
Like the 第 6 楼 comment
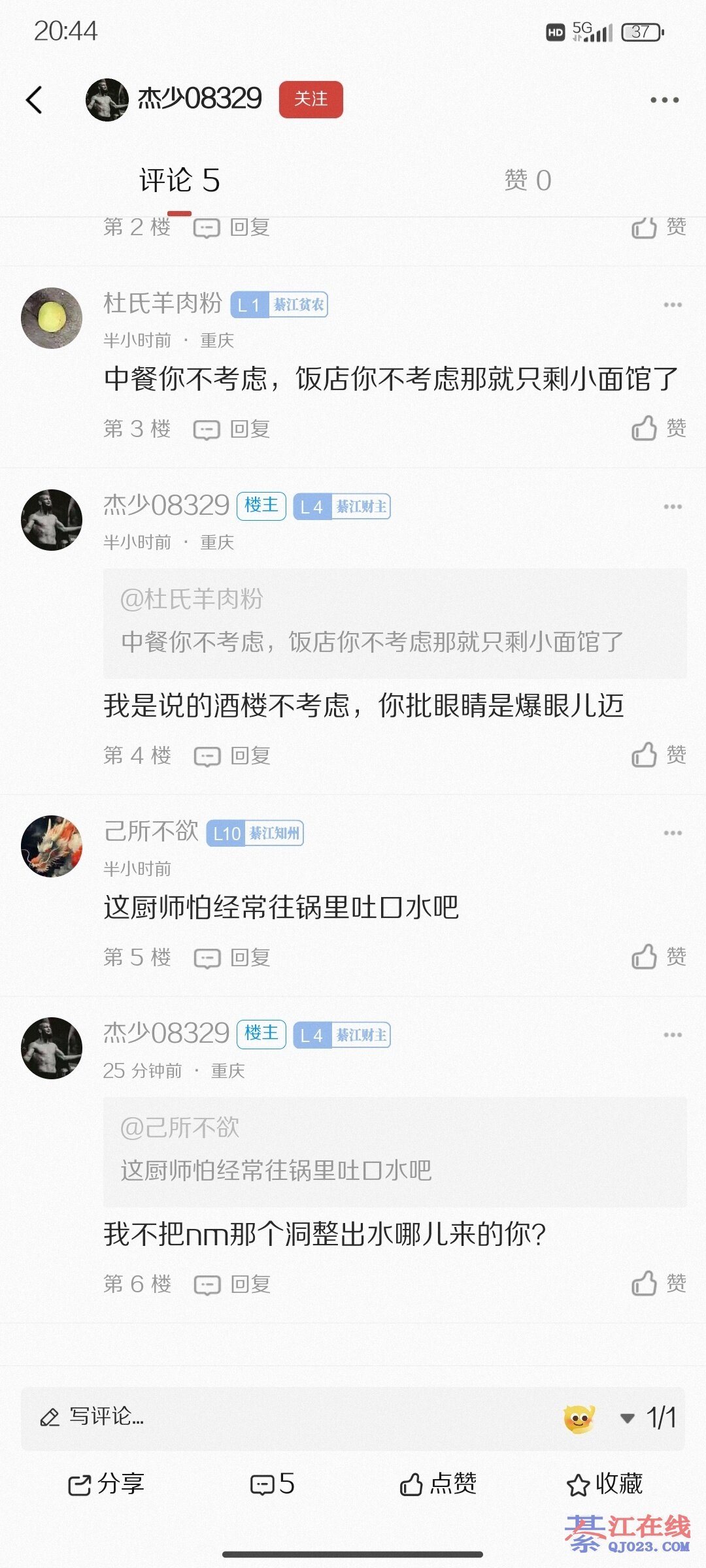coord(658,1283)
